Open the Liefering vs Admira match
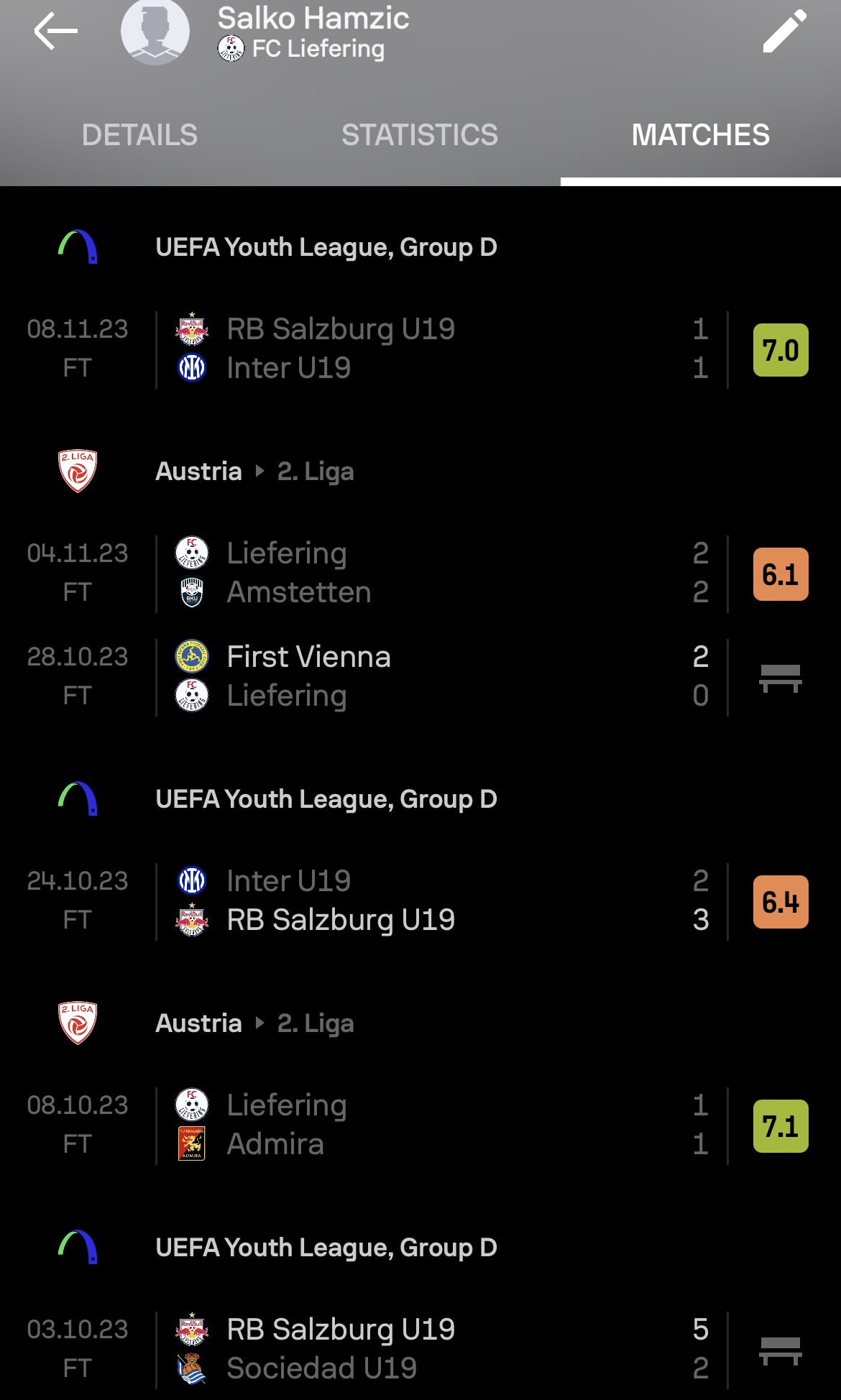 420,1125
